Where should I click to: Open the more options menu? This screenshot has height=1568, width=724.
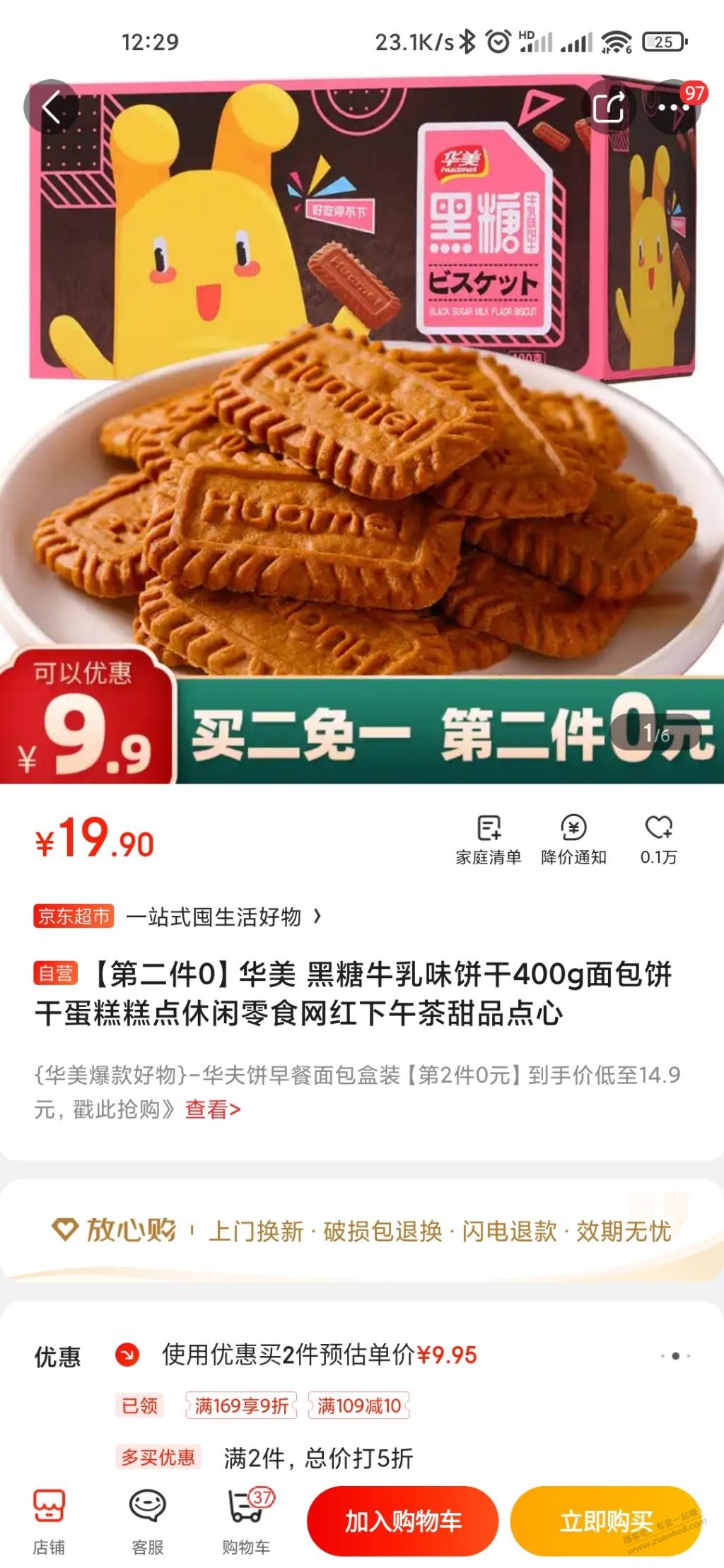672,107
